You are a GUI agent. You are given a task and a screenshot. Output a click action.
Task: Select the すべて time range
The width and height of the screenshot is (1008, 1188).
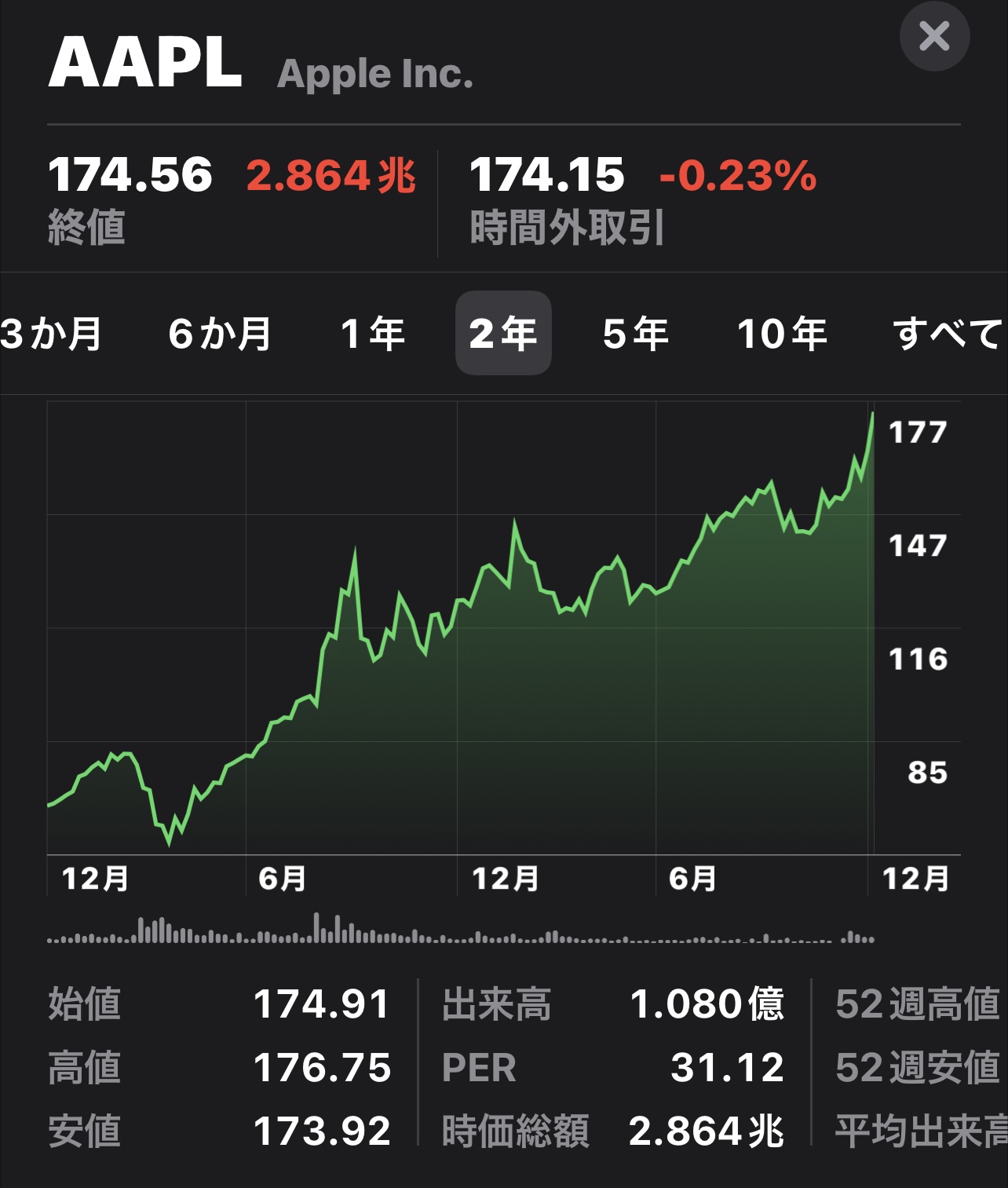pos(948,334)
